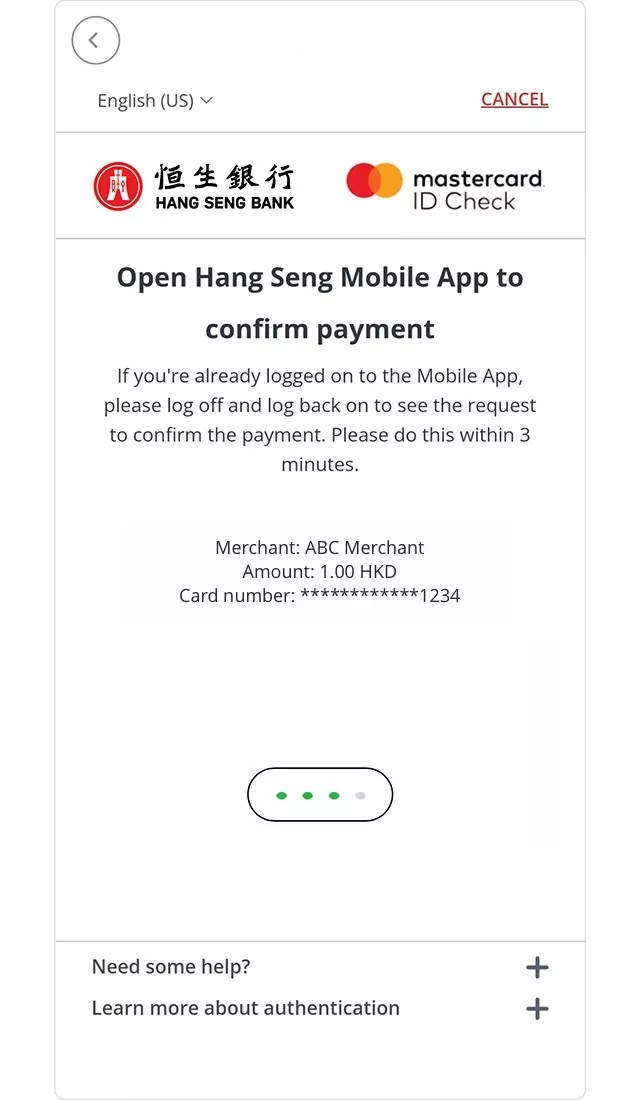Screen dimensions: 640x1100
Task: Expand Learn more about authentication
Action: 537,1008
